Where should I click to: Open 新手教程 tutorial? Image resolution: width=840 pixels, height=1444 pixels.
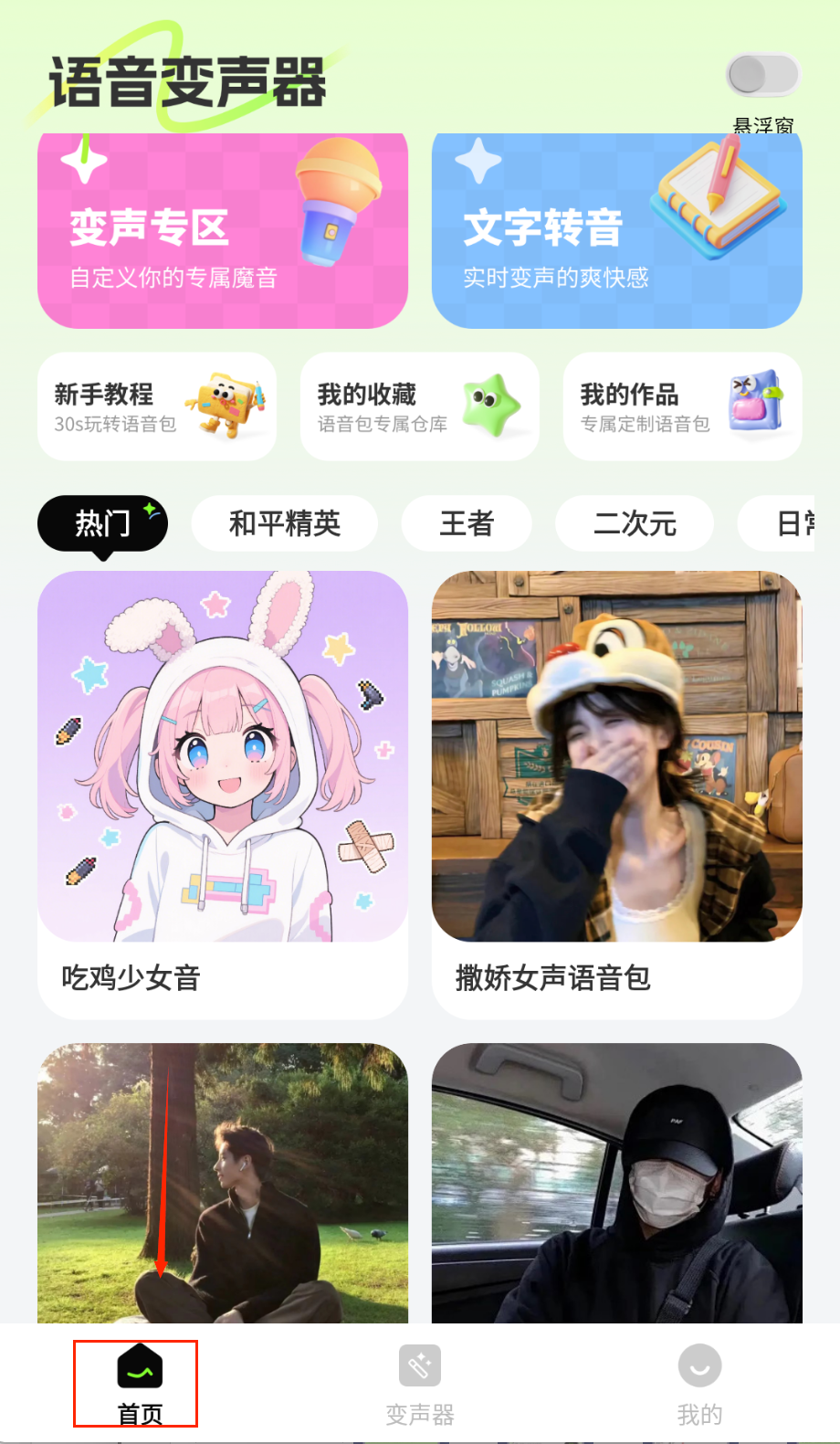156,406
